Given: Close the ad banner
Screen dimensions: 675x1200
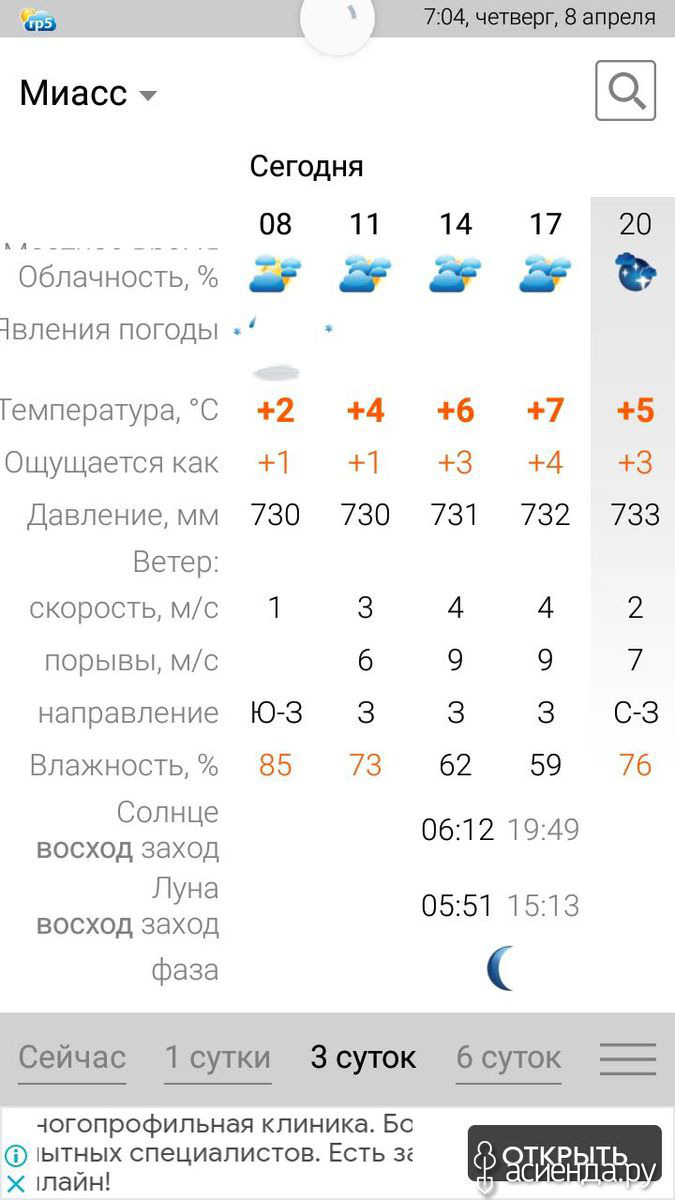Looking at the screenshot, I should pyautogui.click(x=16, y=1184).
